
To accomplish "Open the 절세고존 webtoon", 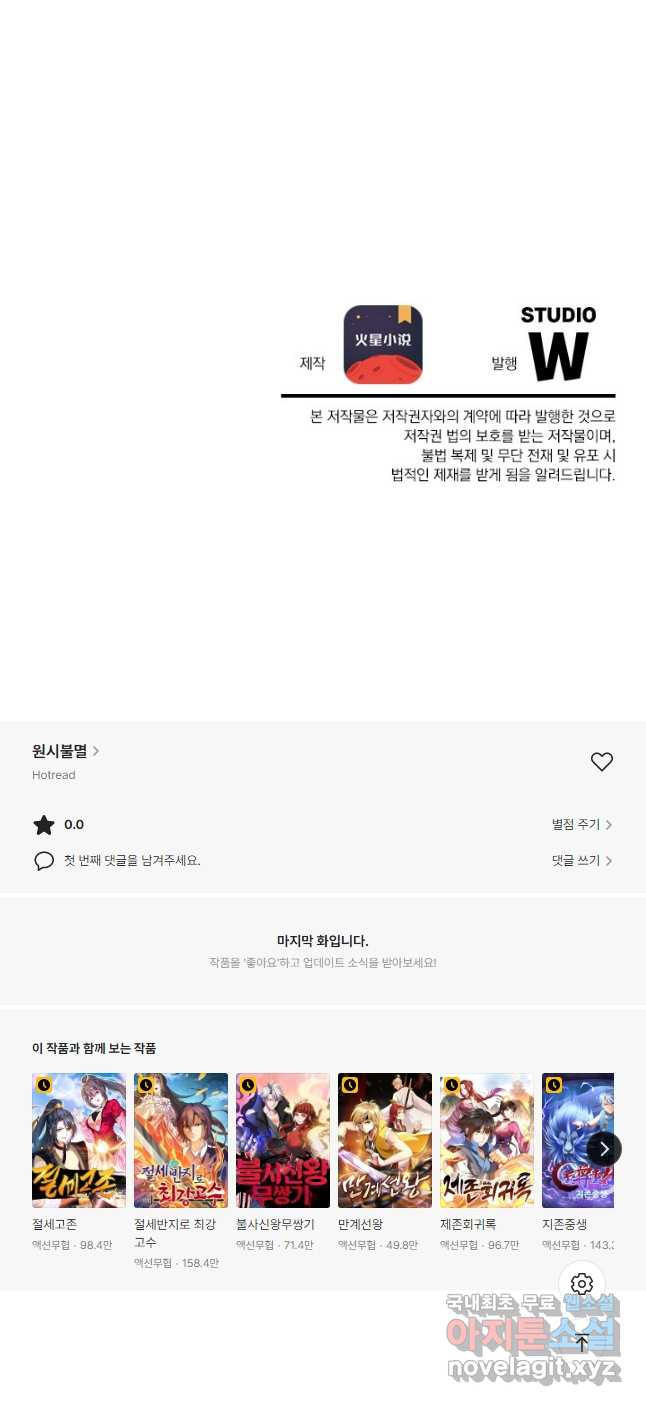I will 79,1140.
